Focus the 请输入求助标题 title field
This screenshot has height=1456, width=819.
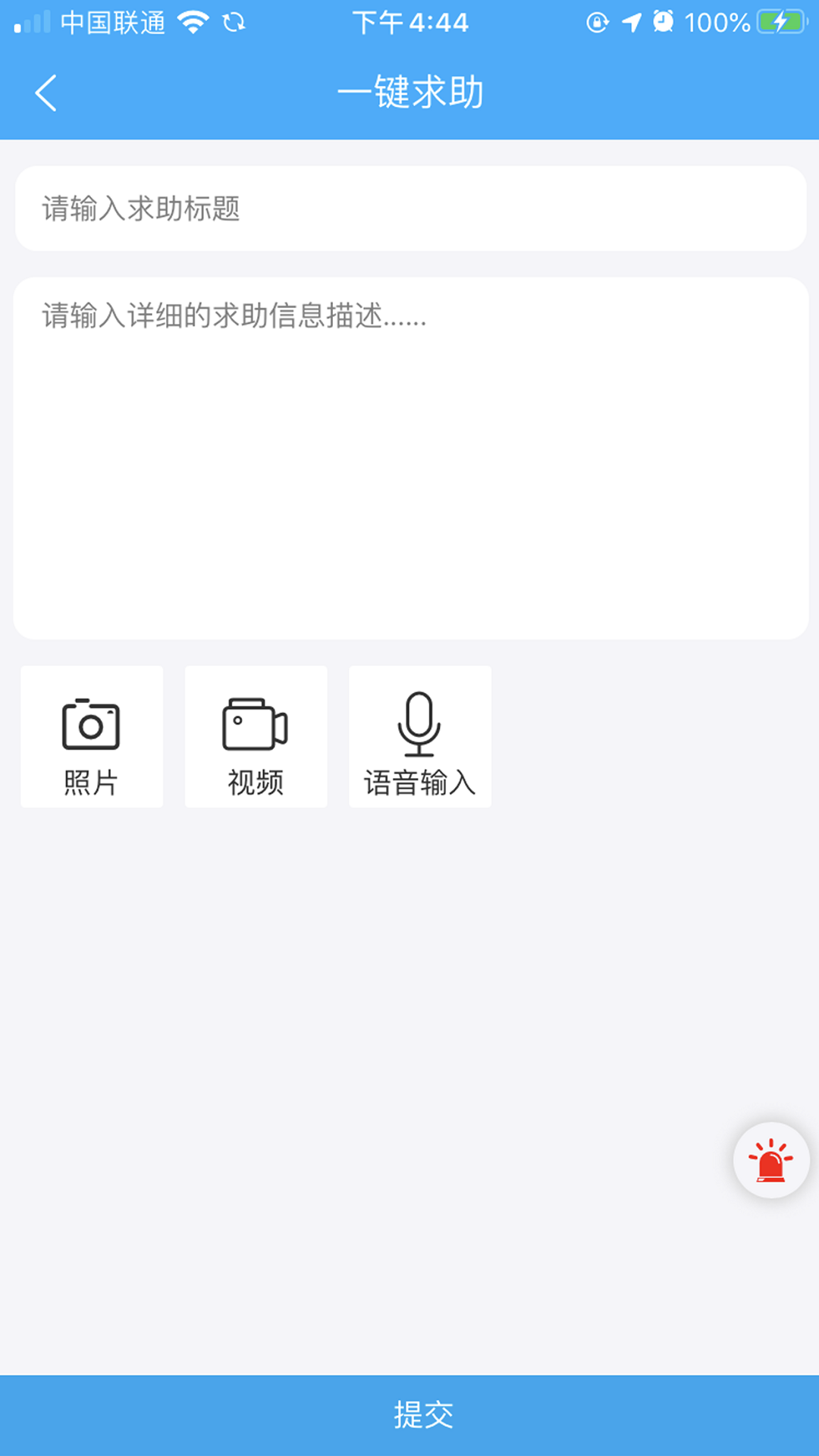point(409,209)
